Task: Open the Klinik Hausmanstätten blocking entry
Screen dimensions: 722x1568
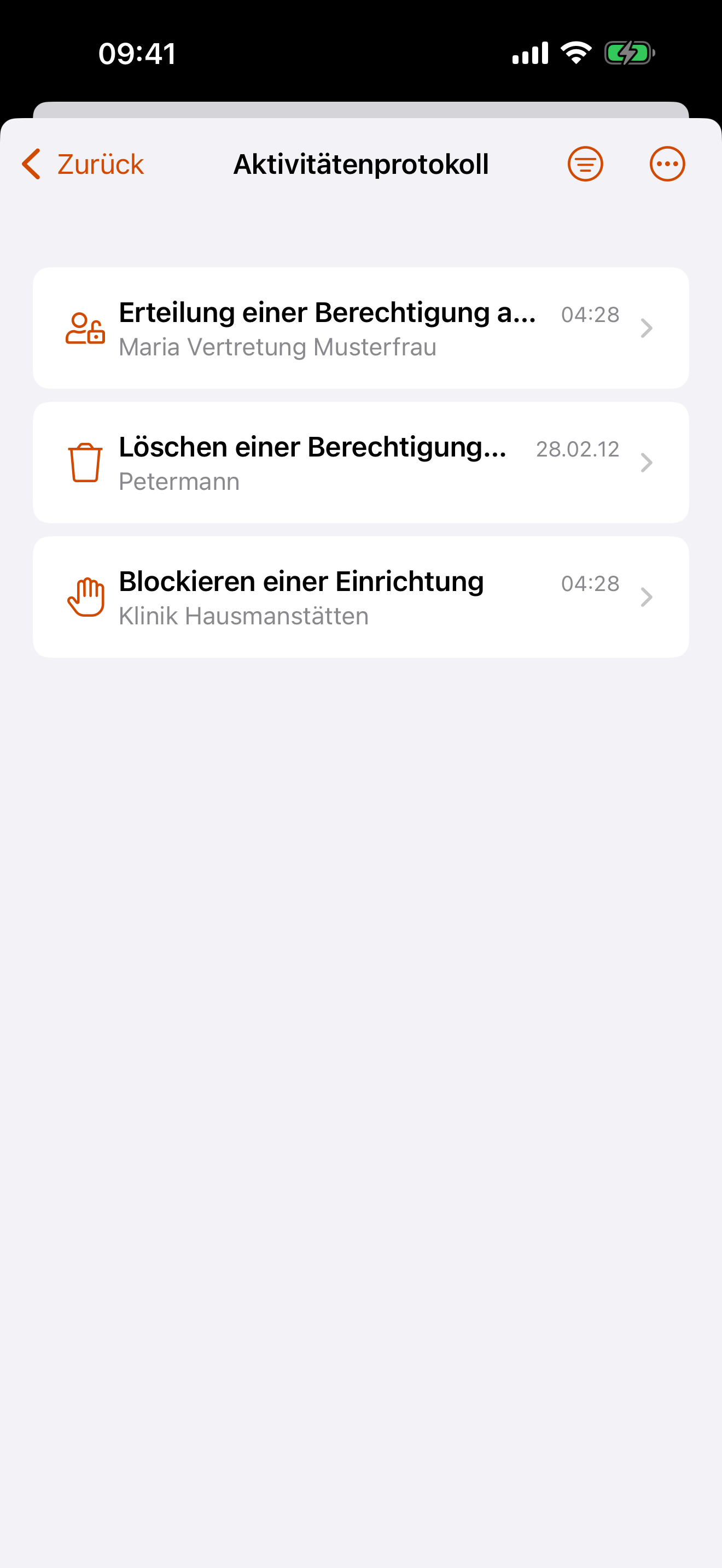Action: pyautogui.click(x=361, y=597)
